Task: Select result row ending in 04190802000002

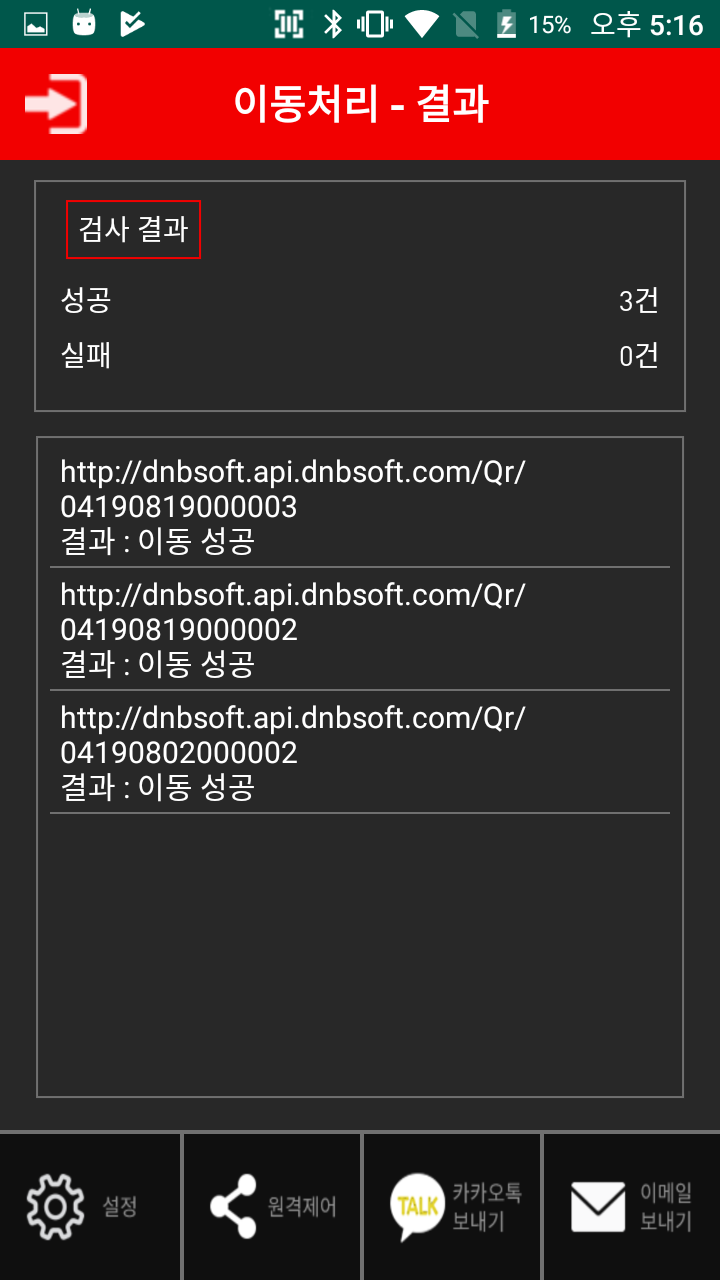Action: (x=360, y=752)
